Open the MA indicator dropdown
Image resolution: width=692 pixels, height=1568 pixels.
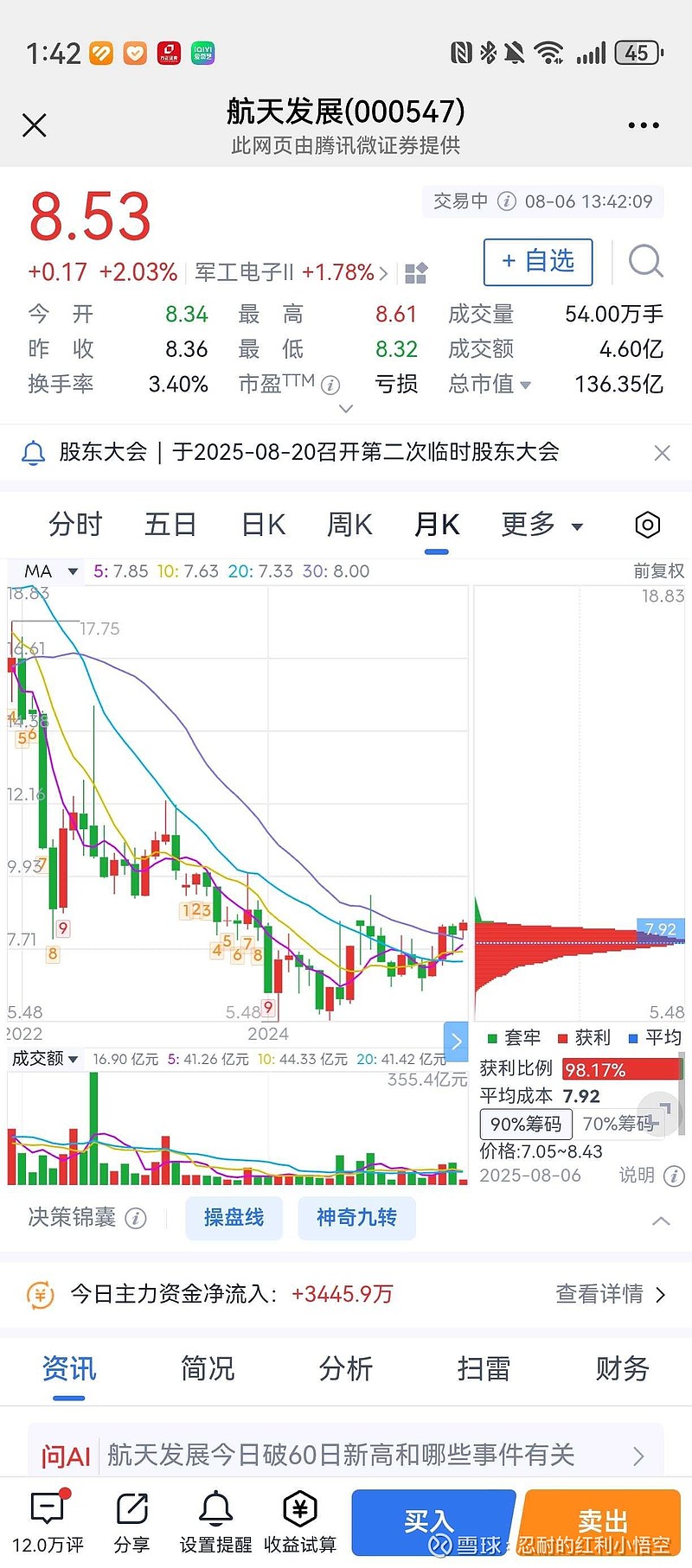pyautogui.click(x=51, y=571)
